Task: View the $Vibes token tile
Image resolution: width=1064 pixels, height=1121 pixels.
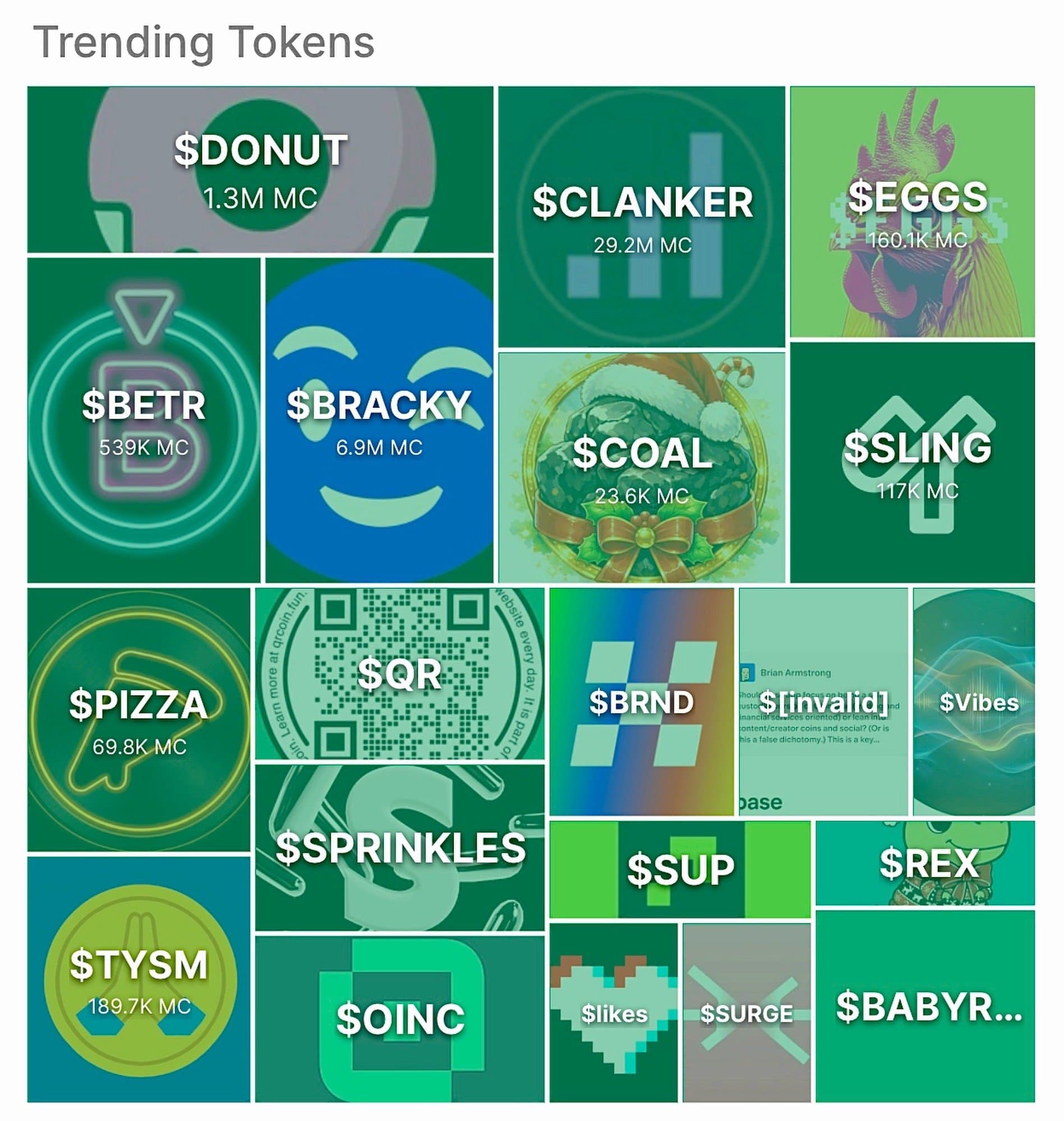Action: 973,701
